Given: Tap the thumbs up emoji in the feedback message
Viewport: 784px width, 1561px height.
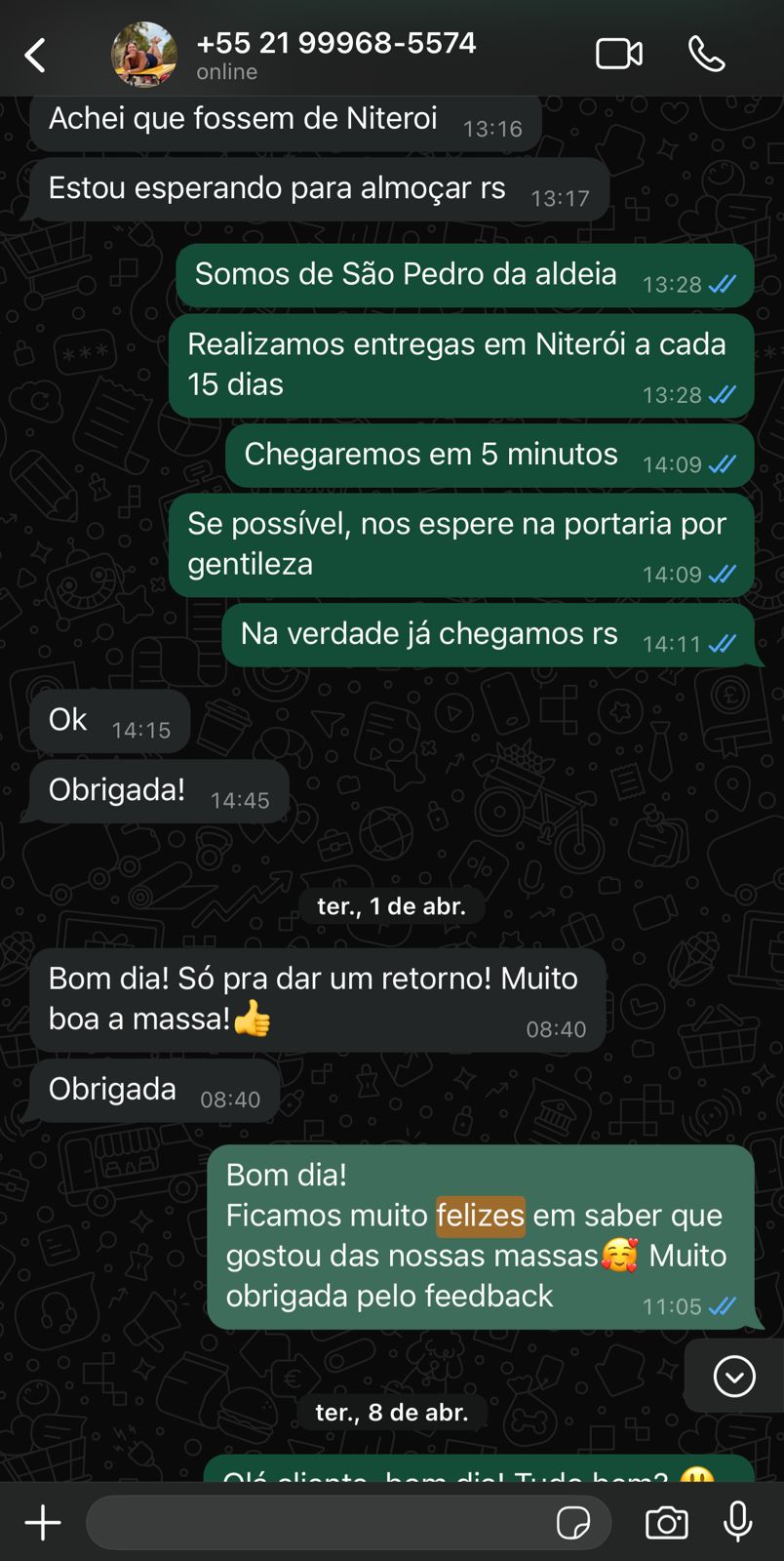Looking at the screenshot, I should point(256,1018).
